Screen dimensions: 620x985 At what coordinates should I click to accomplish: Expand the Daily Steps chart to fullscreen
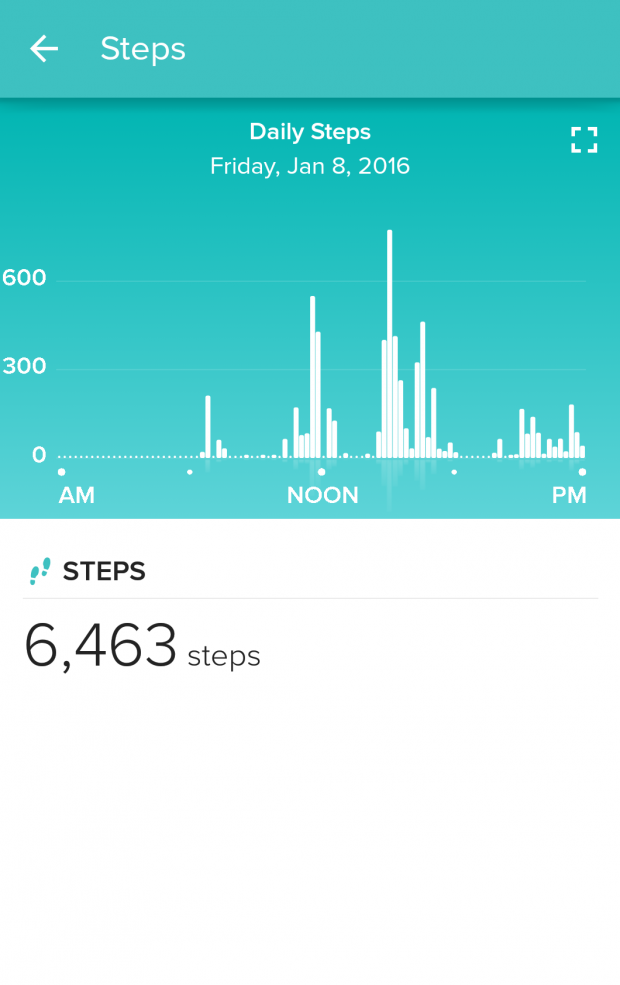coord(584,140)
